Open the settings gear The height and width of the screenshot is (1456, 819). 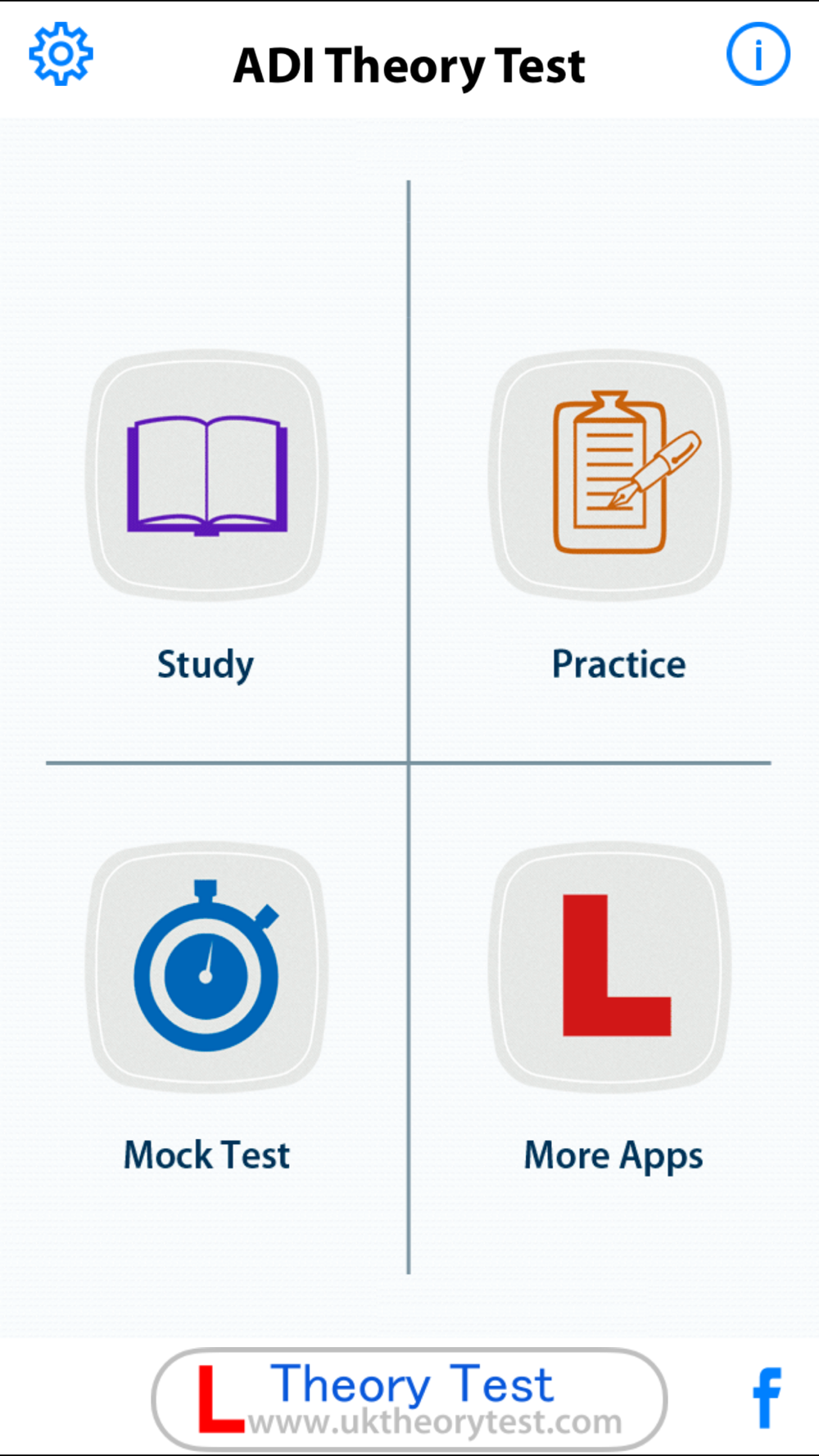coord(61,54)
